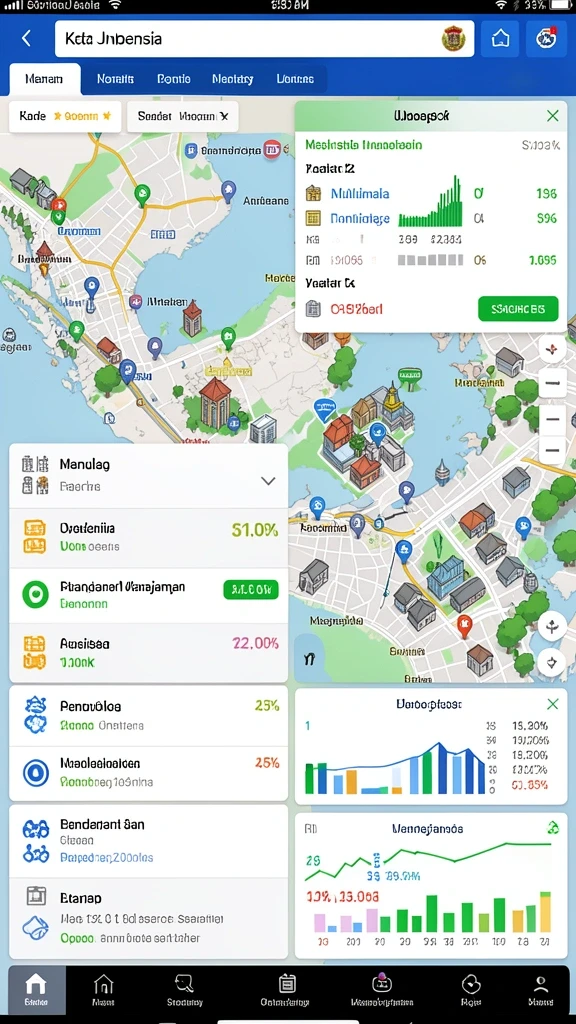Open the home icon beside the search bar

[500, 39]
